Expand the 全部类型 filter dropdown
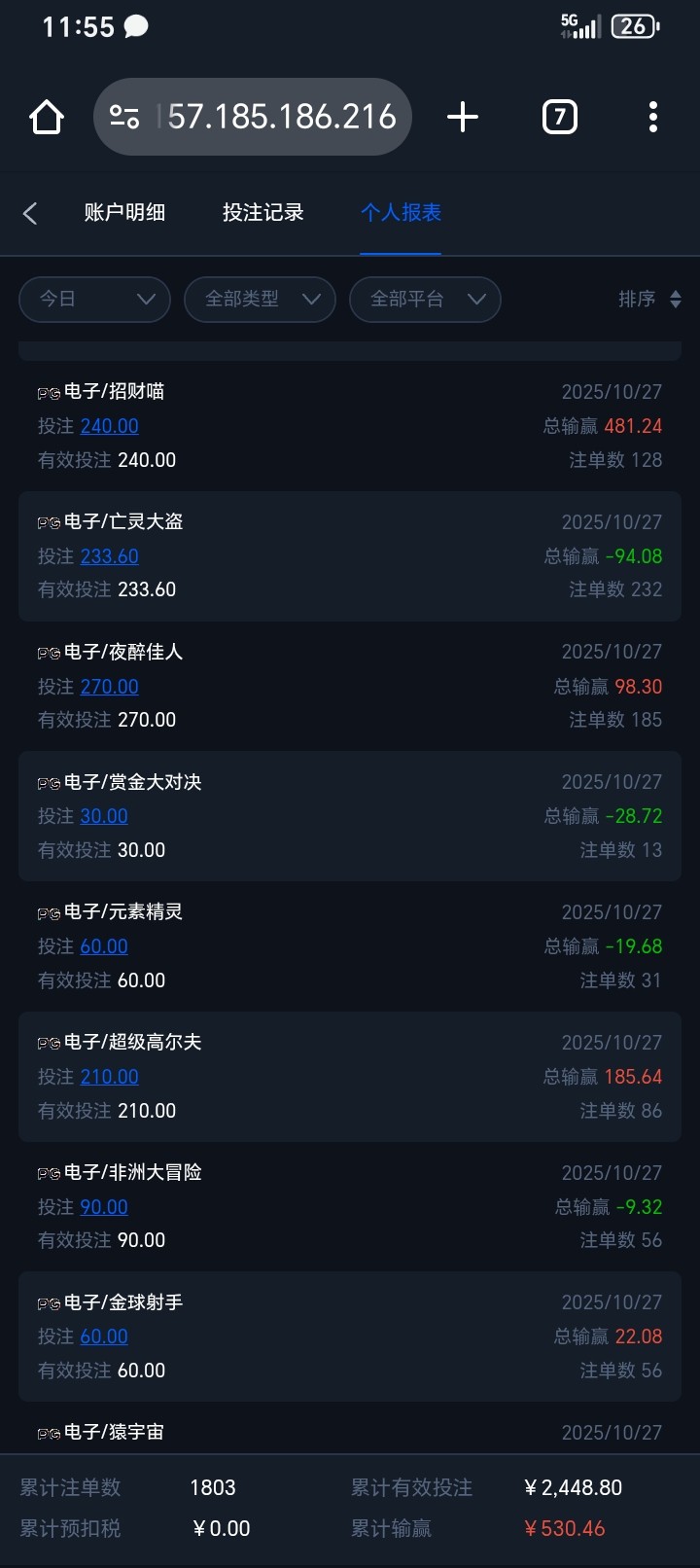This screenshot has width=700, height=1568. click(x=260, y=300)
